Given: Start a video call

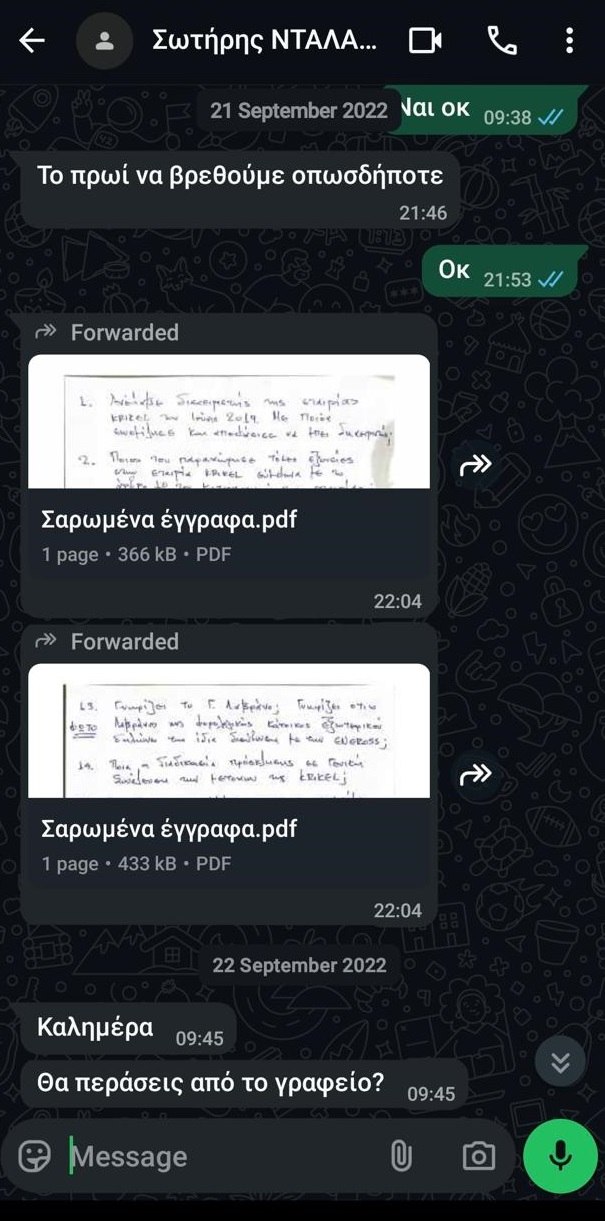Looking at the screenshot, I should coord(425,41).
